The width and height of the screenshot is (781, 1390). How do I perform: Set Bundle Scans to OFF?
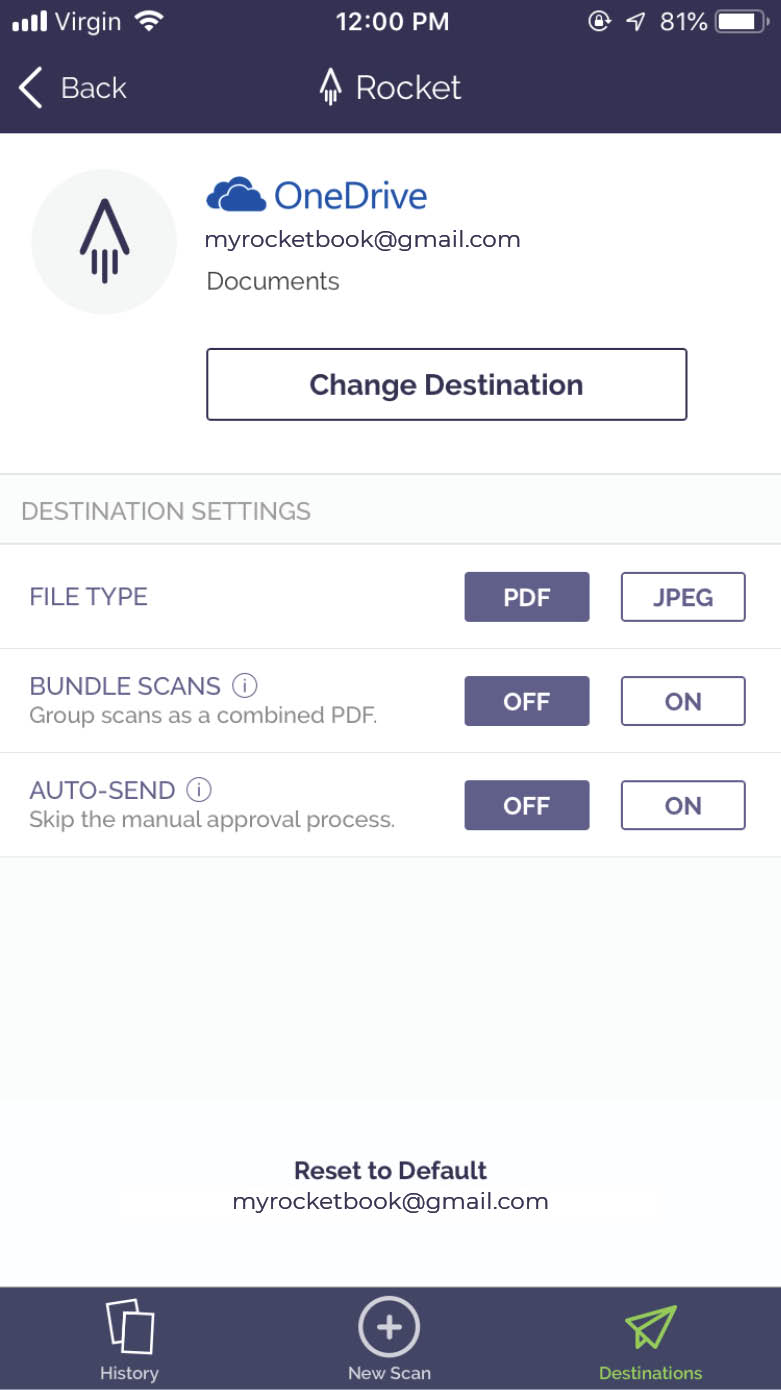tap(526, 701)
